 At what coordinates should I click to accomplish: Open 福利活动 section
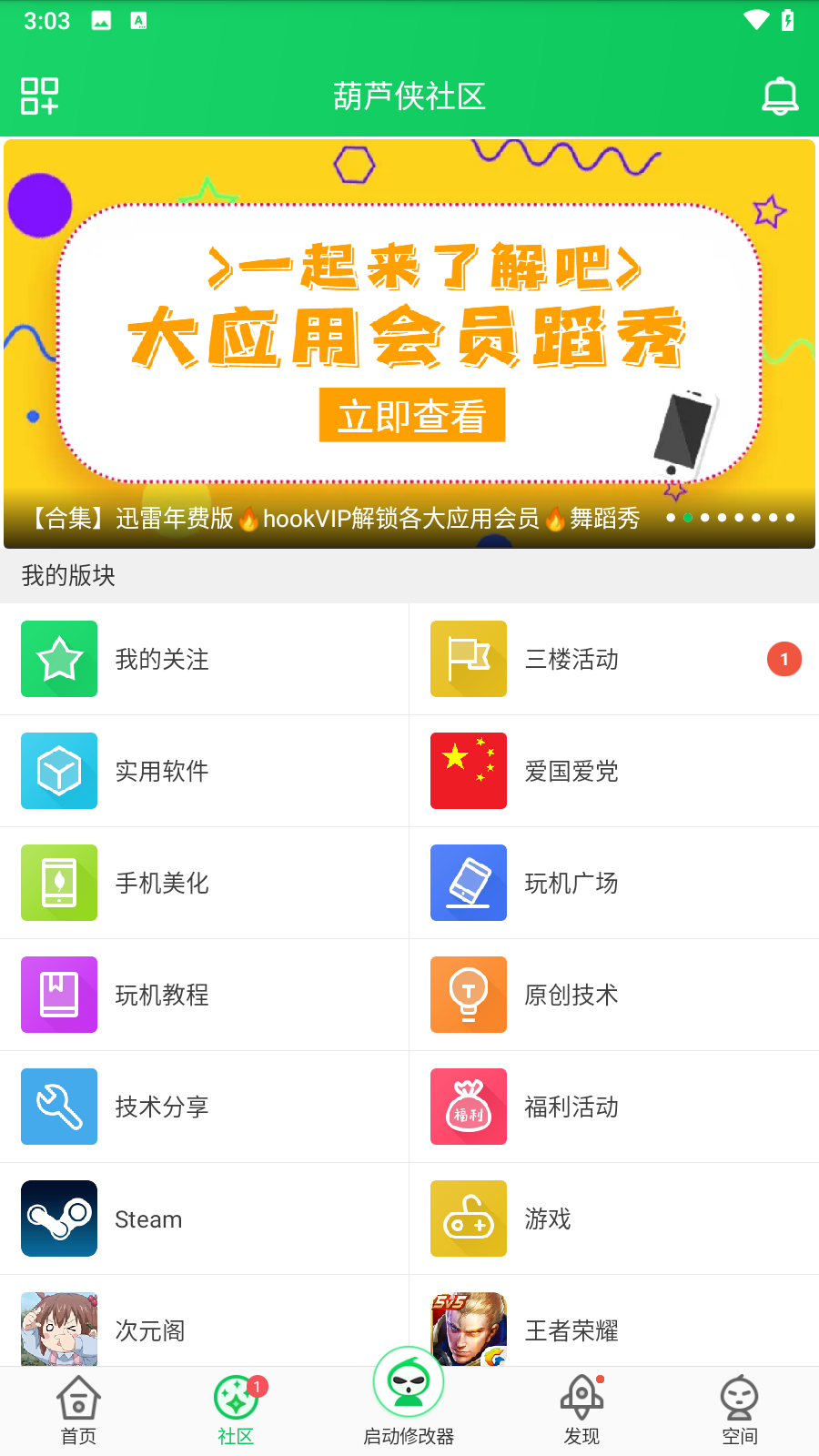tap(614, 1107)
